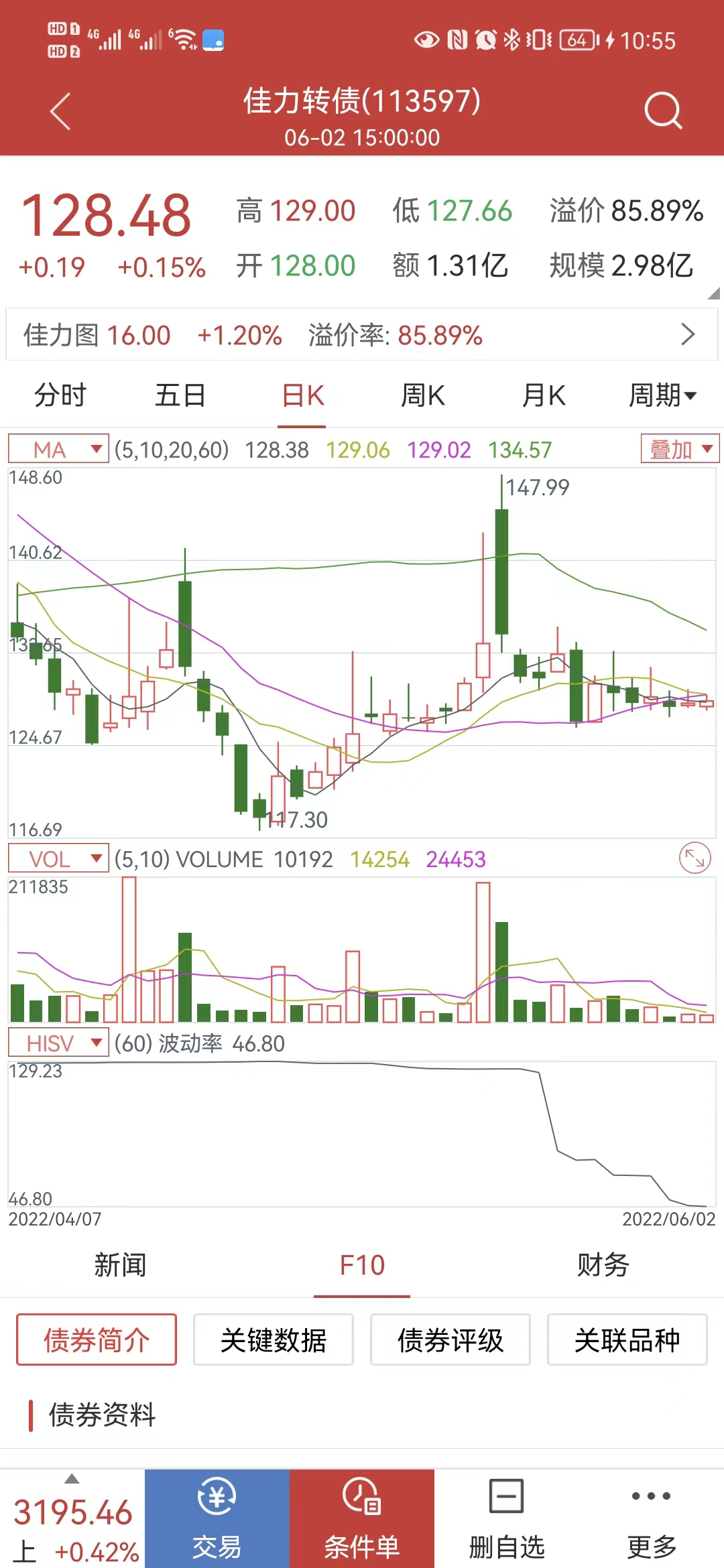This screenshot has width=724, height=1568.
Task: Open the search icon in the header
Action: point(662,111)
